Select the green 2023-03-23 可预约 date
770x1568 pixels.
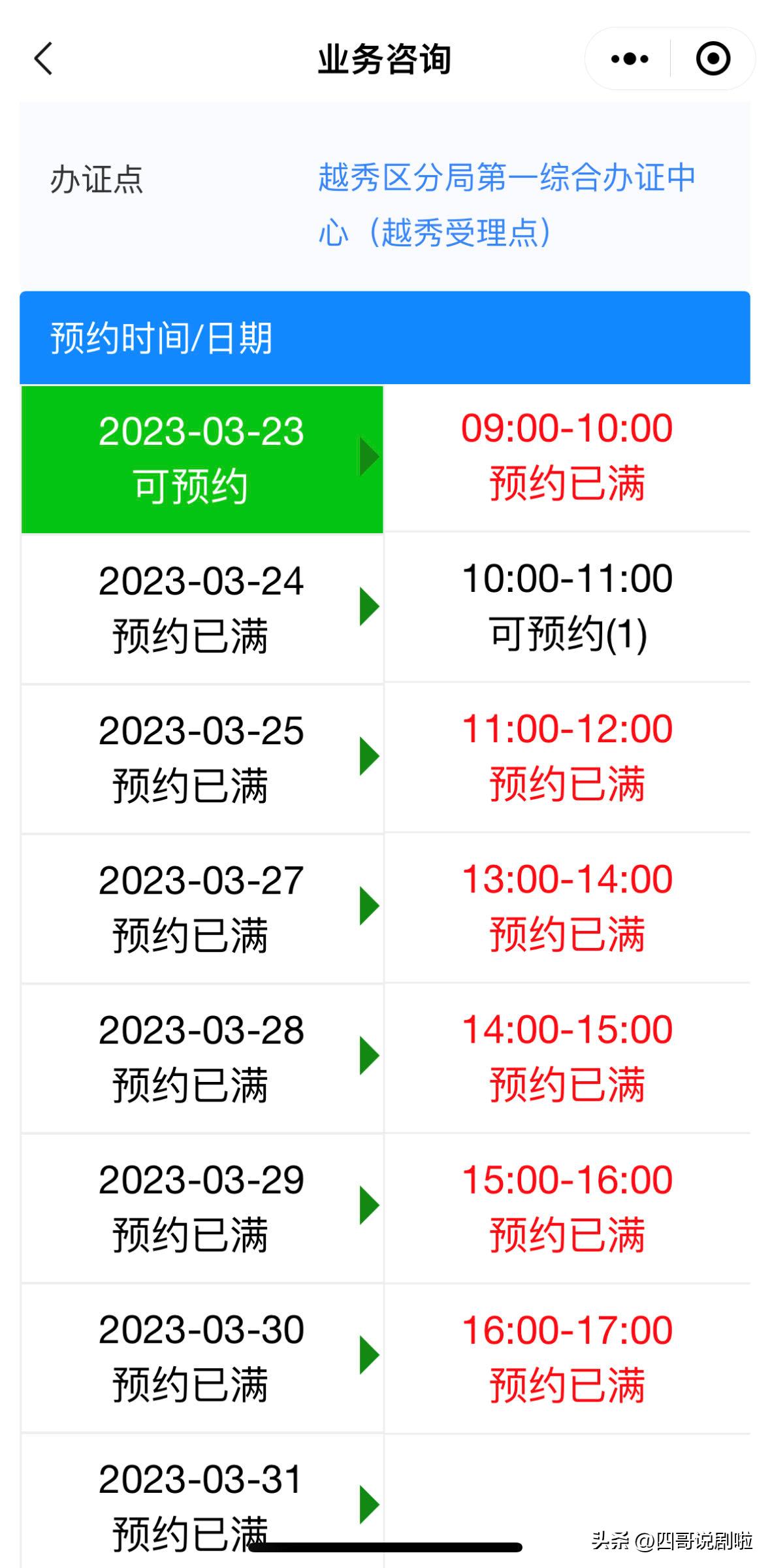tap(202, 457)
